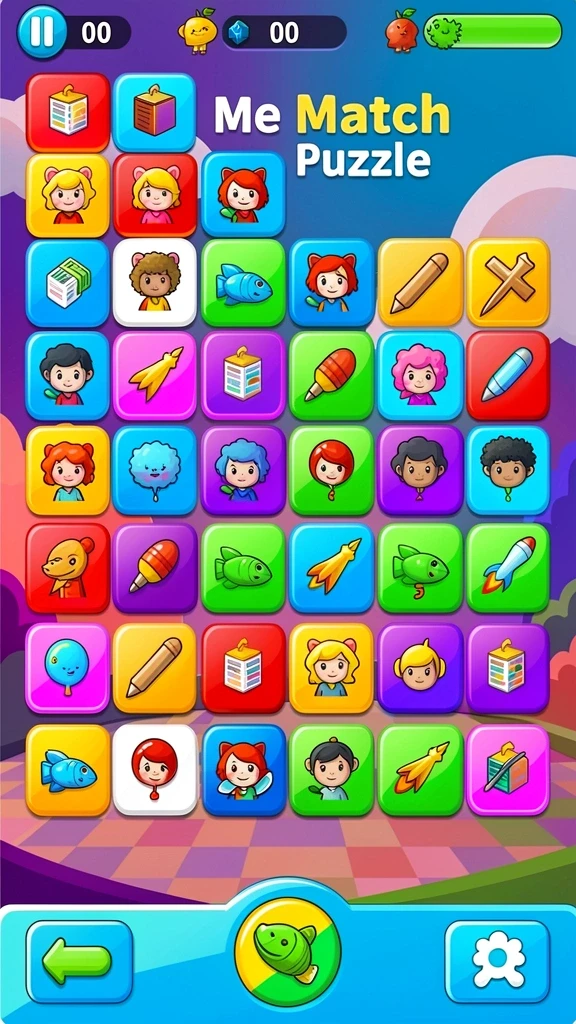Select the yellow tile with the crossed sticks
Screen dimensions: 576x1024
(508, 282)
